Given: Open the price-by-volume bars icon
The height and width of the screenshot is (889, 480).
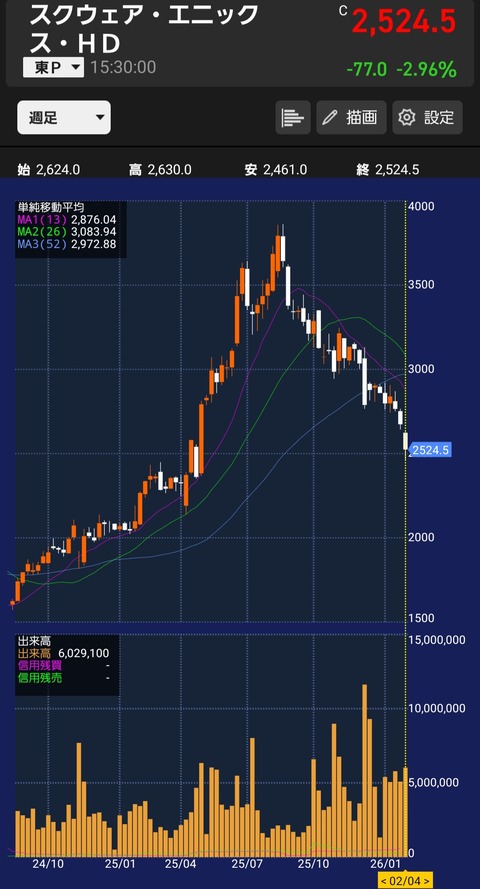Looking at the screenshot, I should pyautogui.click(x=293, y=117).
